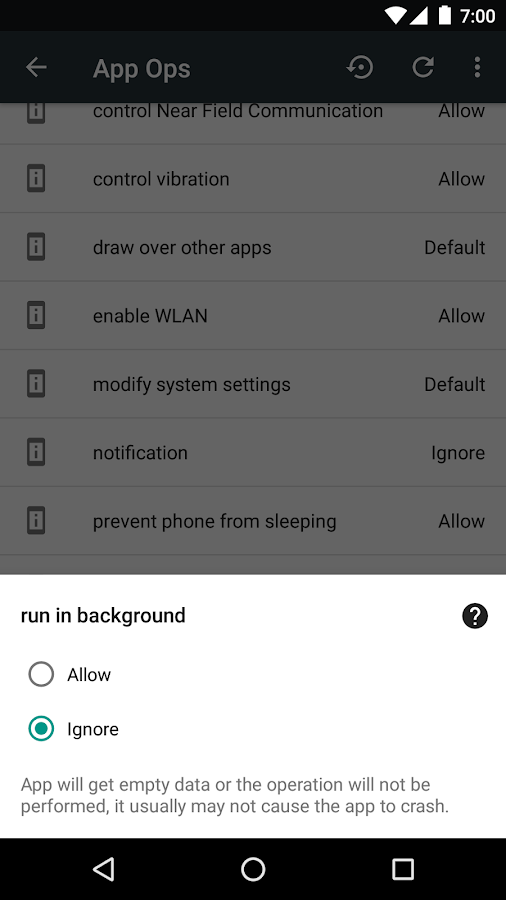Go back using the app bar arrow
The height and width of the screenshot is (900, 506).
click(x=36, y=68)
